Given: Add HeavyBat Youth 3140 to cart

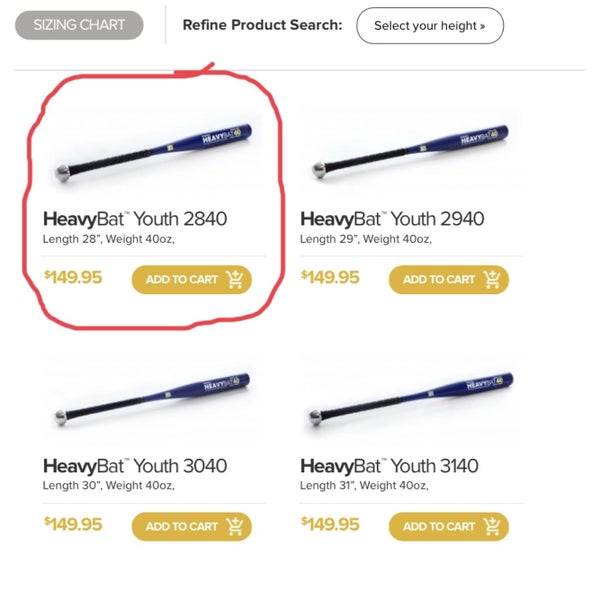Looking at the screenshot, I should coord(448,526).
